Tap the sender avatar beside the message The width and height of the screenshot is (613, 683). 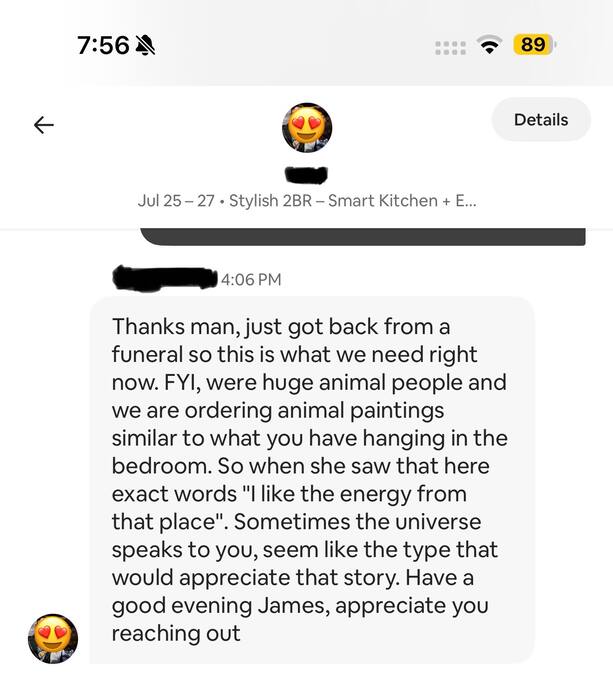53,639
